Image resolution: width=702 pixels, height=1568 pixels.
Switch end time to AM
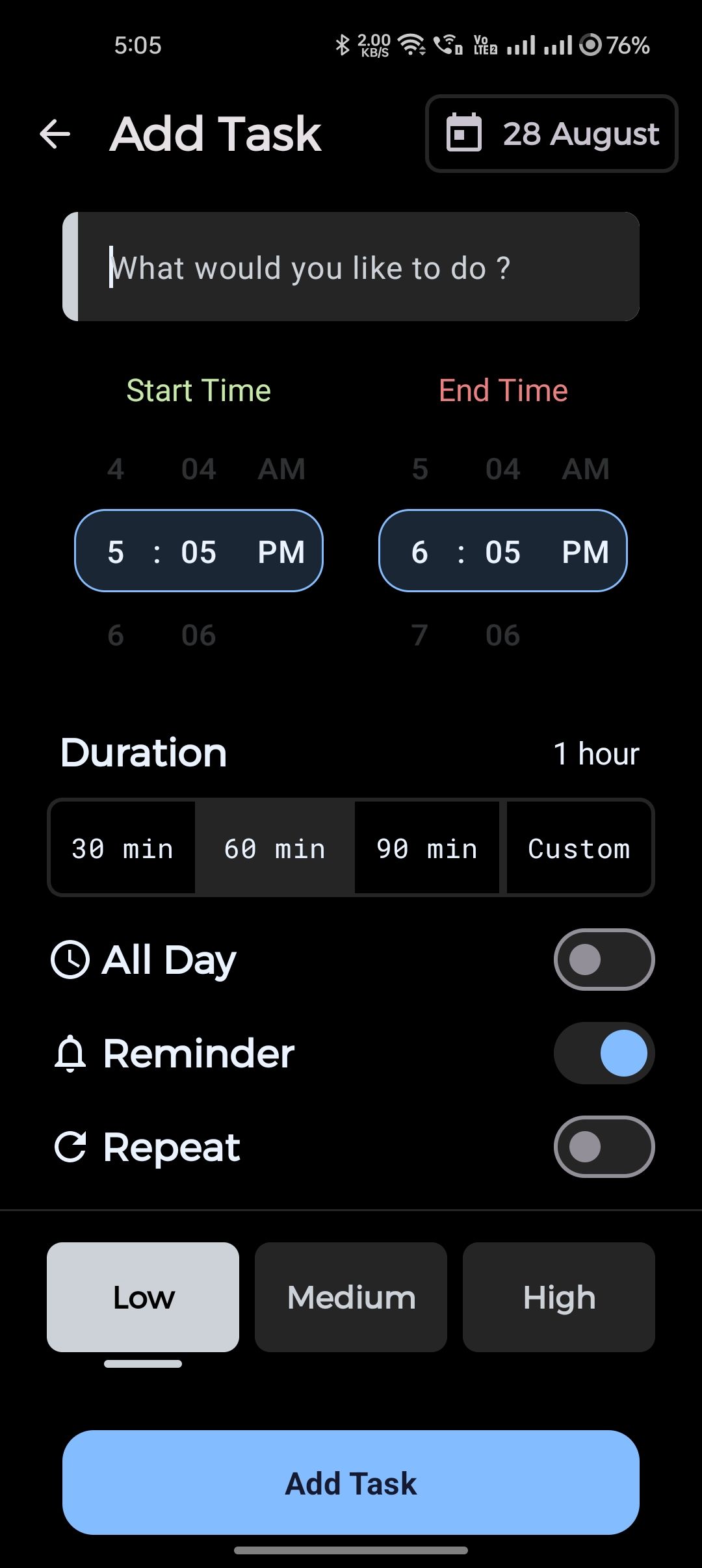[x=586, y=469]
